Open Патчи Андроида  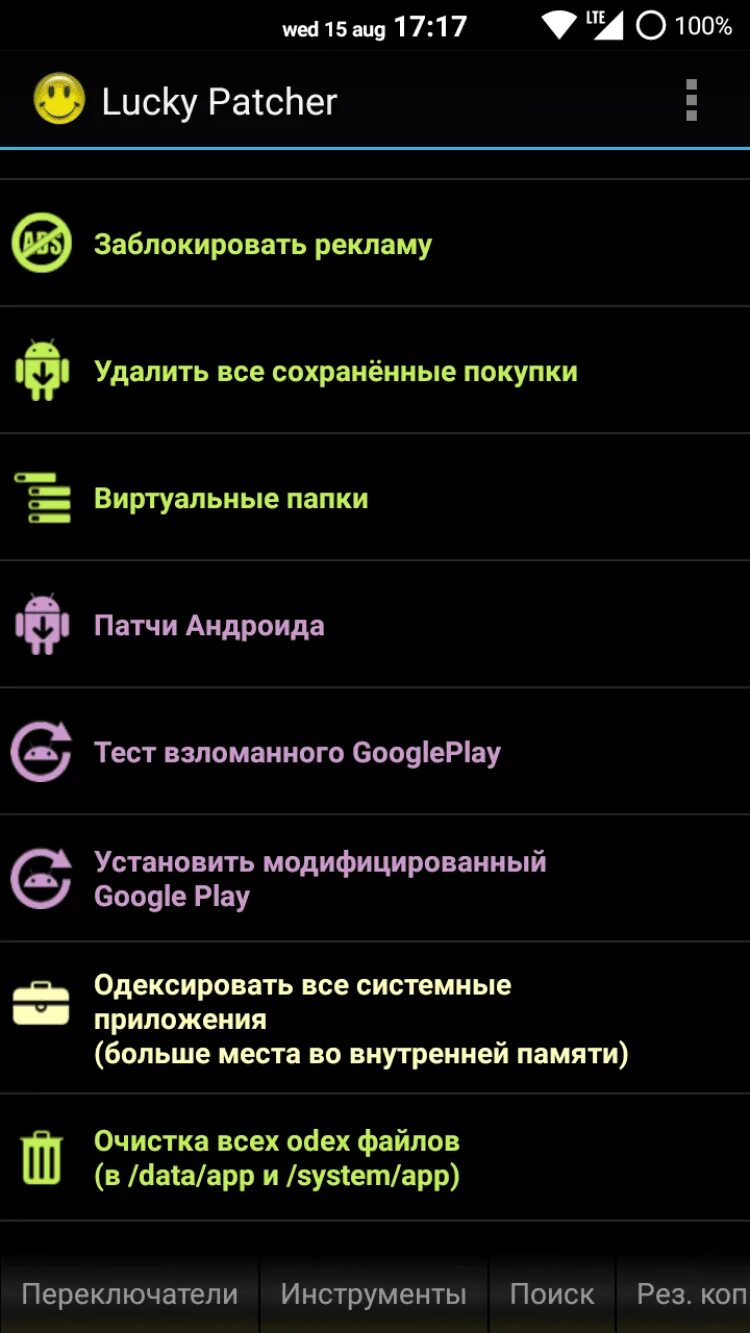click(x=209, y=626)
